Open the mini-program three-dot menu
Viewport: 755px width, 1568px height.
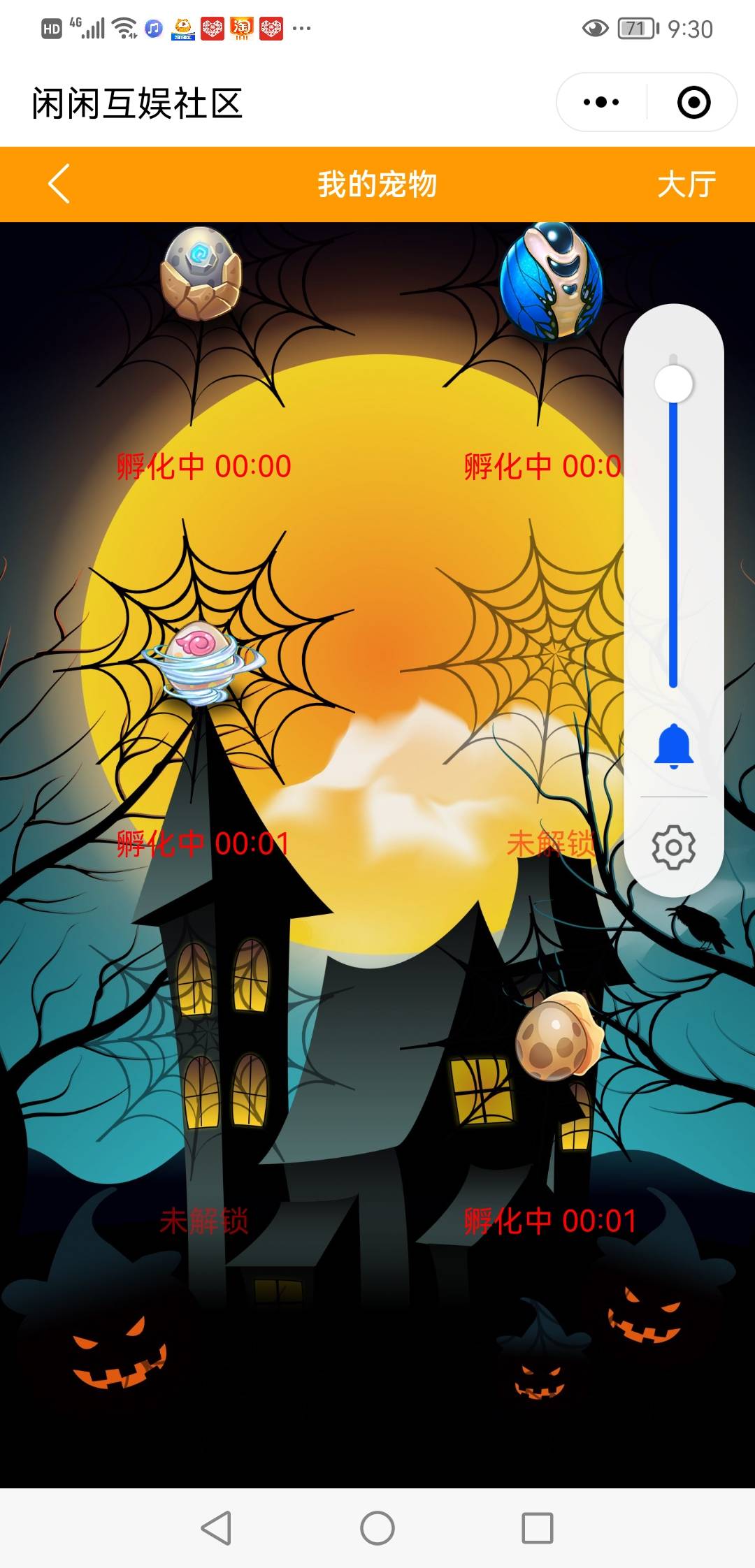tap(601, 102)
